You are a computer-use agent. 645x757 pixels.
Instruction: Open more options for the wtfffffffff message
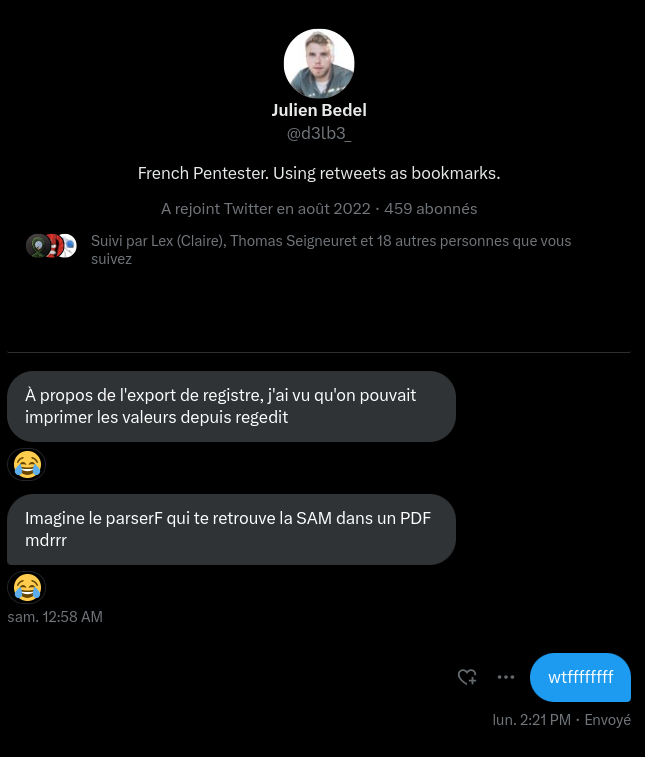point(506,677)
